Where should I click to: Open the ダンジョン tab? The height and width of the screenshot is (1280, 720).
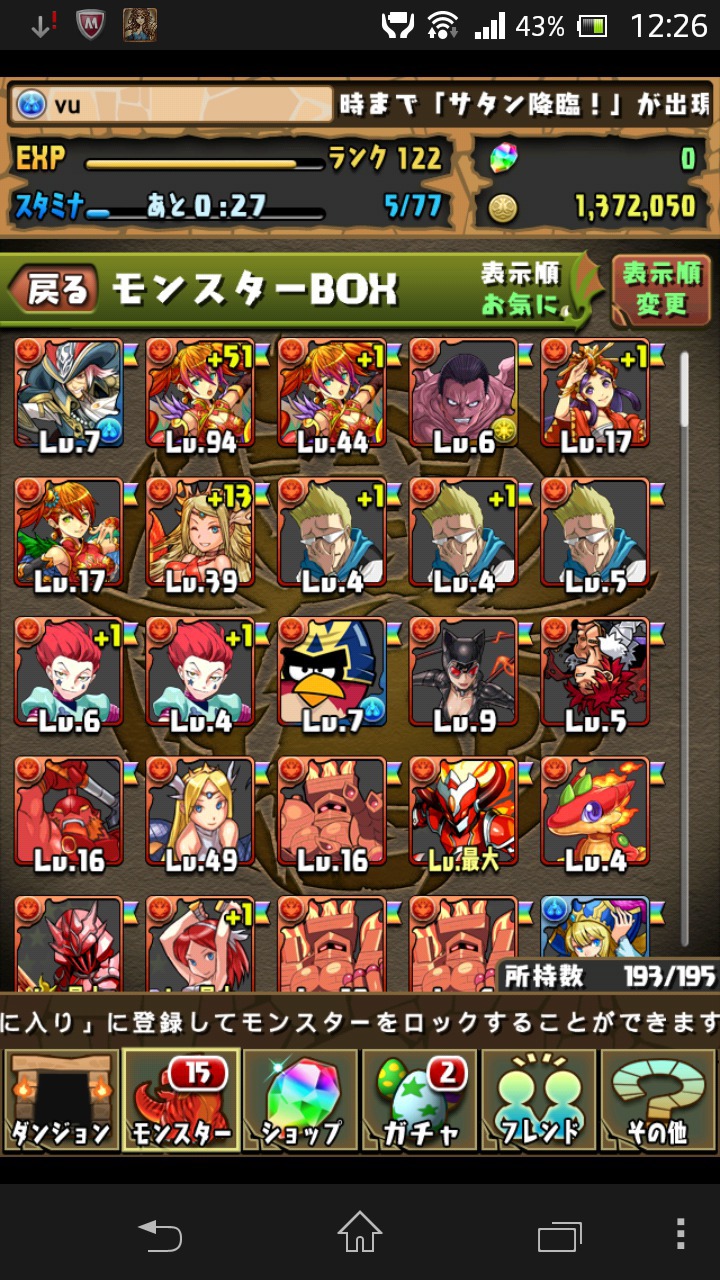click(60, 1099)
